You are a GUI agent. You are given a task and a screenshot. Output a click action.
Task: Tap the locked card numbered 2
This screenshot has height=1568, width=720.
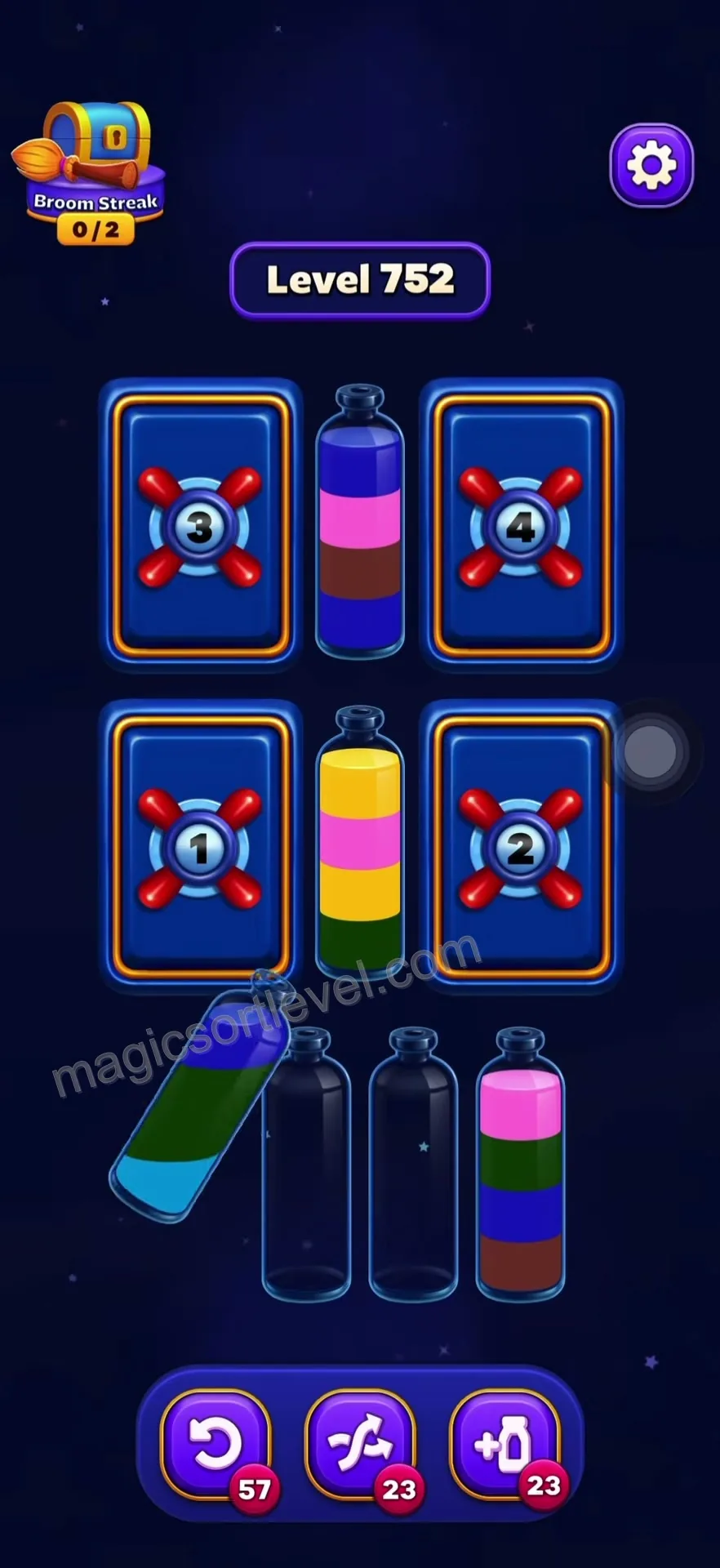(521, 847)
